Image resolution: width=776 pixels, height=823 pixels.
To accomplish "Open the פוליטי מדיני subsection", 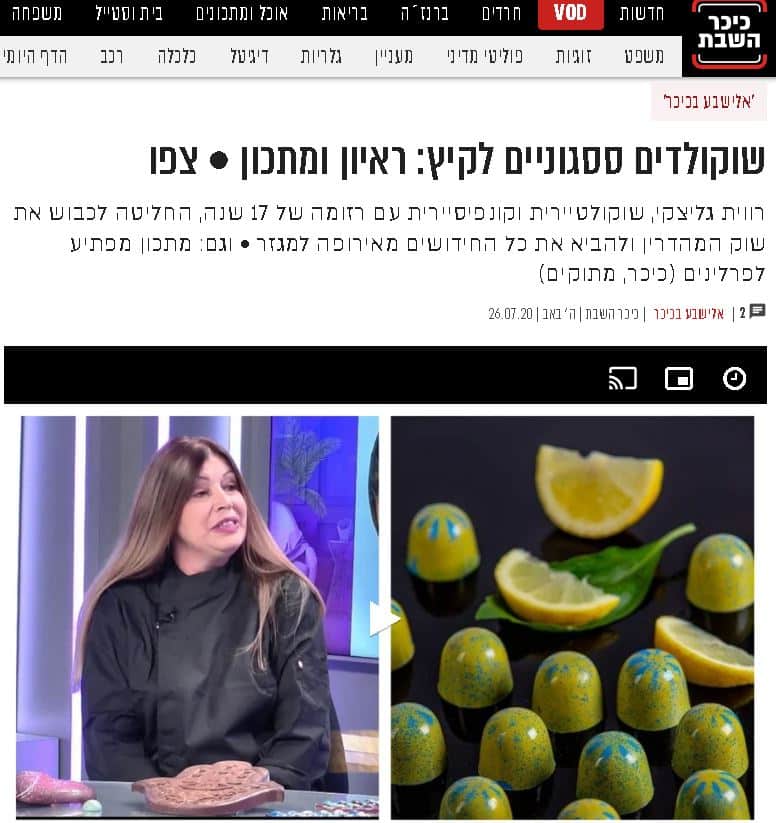I will 485,56.
